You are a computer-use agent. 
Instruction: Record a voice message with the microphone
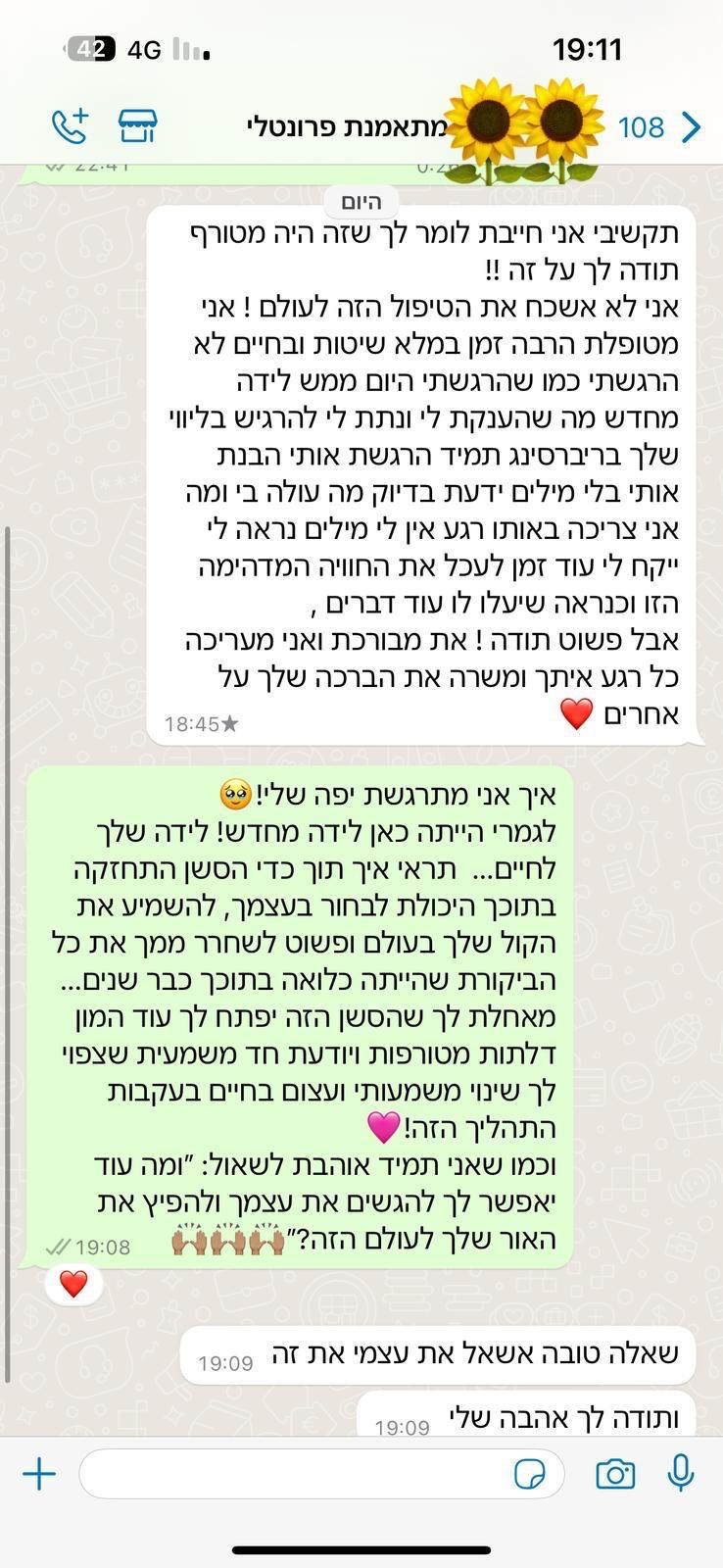681,1474
